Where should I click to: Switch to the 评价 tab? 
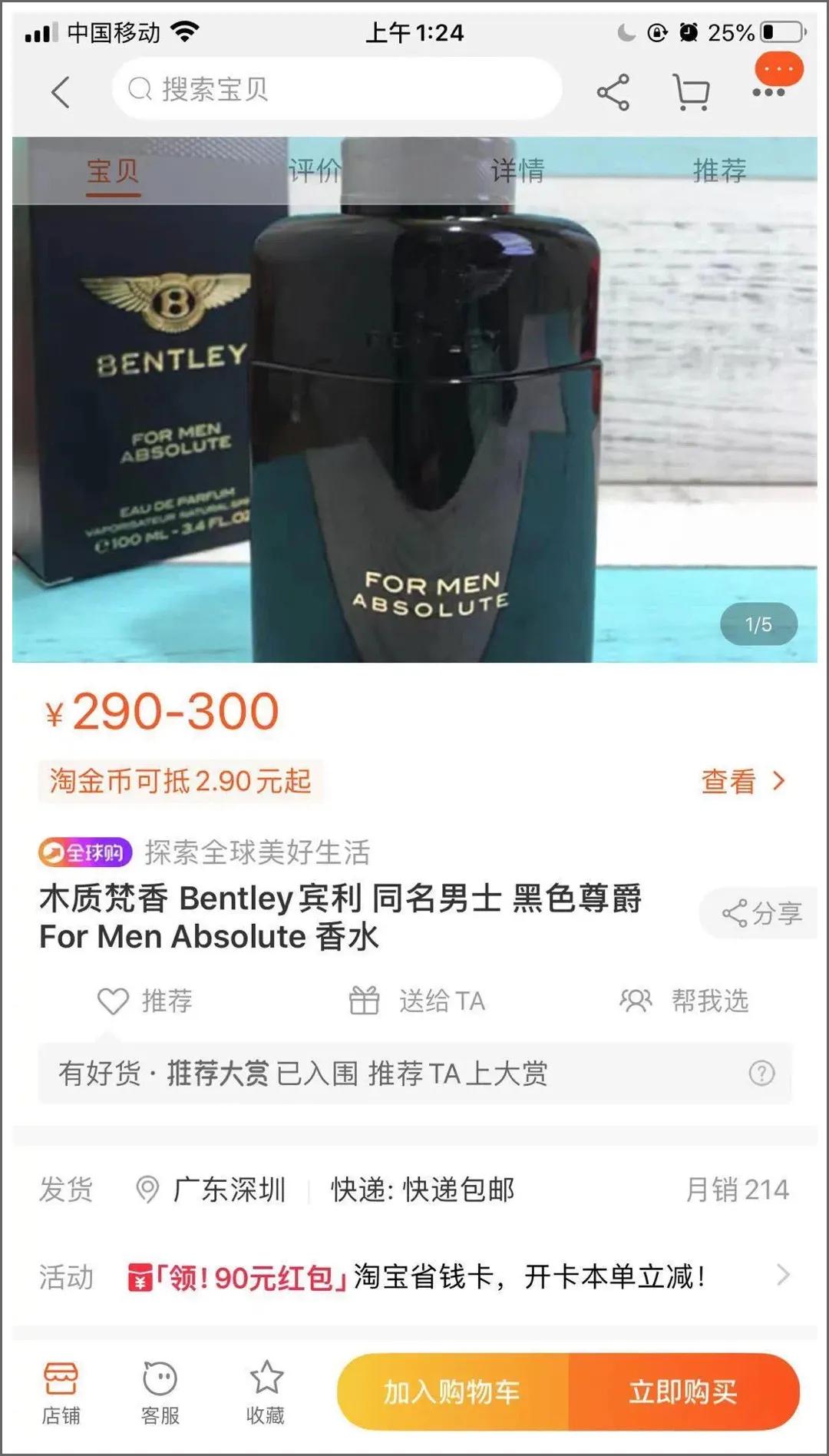pos(312,172)
